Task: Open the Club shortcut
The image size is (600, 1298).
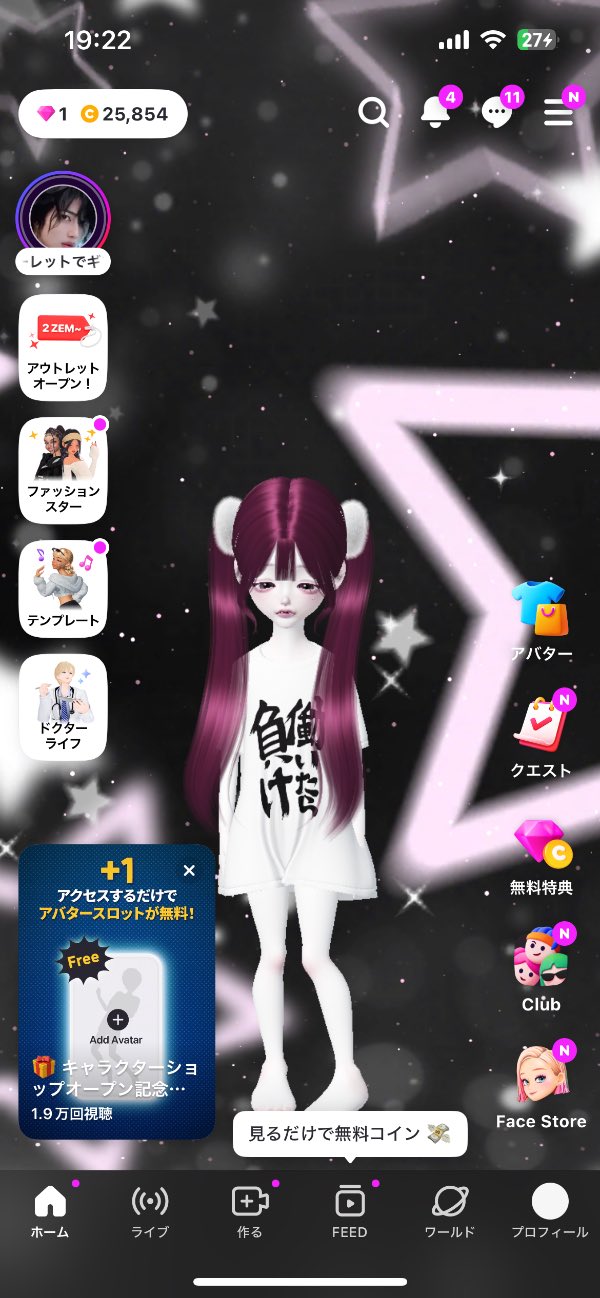Action: (x=541, y=970)
